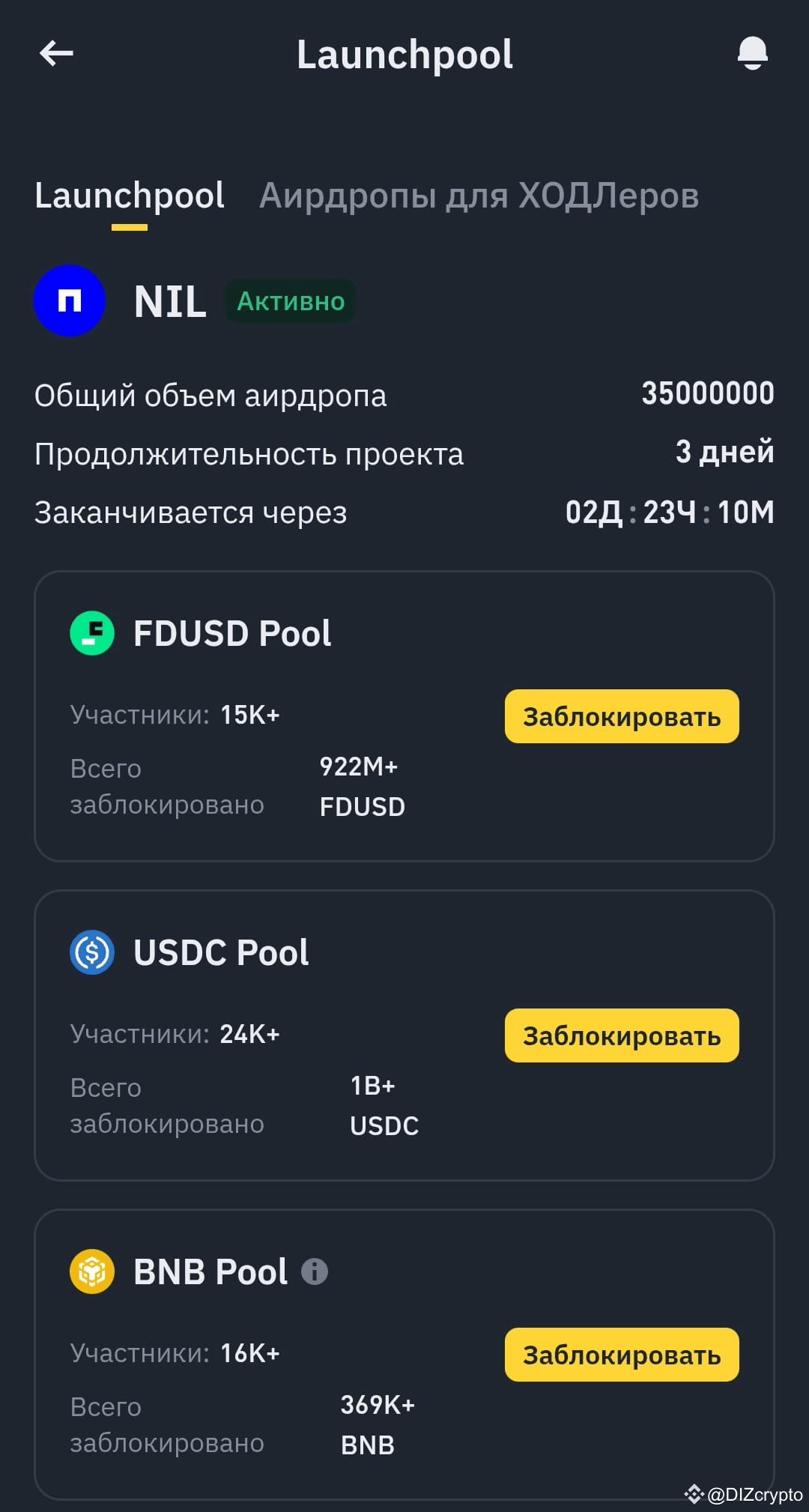The image size is (809, 1512).
Task: Click the Активно status badge
Action: click(291, 301)
